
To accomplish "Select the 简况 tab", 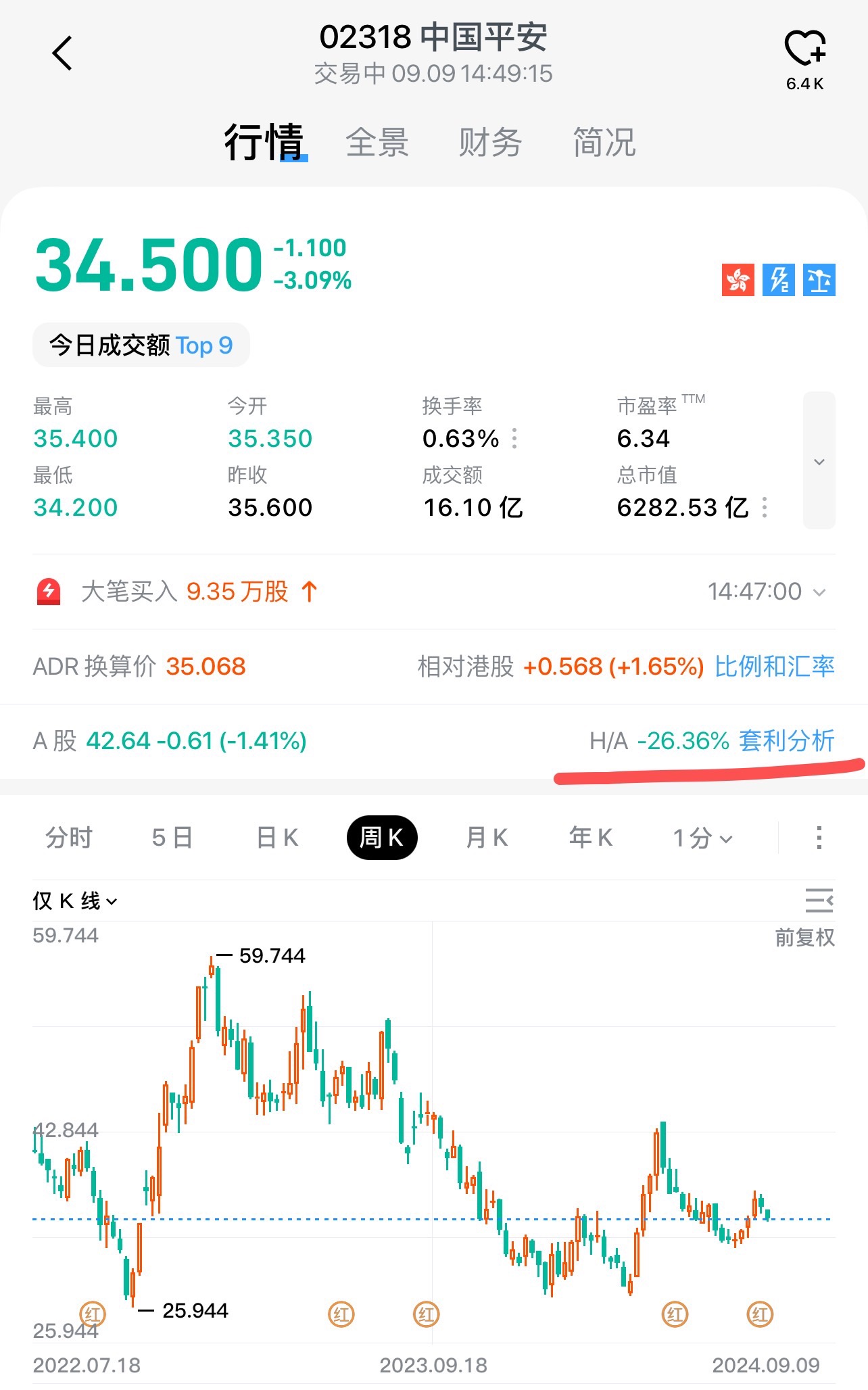I will coord(604,143).
